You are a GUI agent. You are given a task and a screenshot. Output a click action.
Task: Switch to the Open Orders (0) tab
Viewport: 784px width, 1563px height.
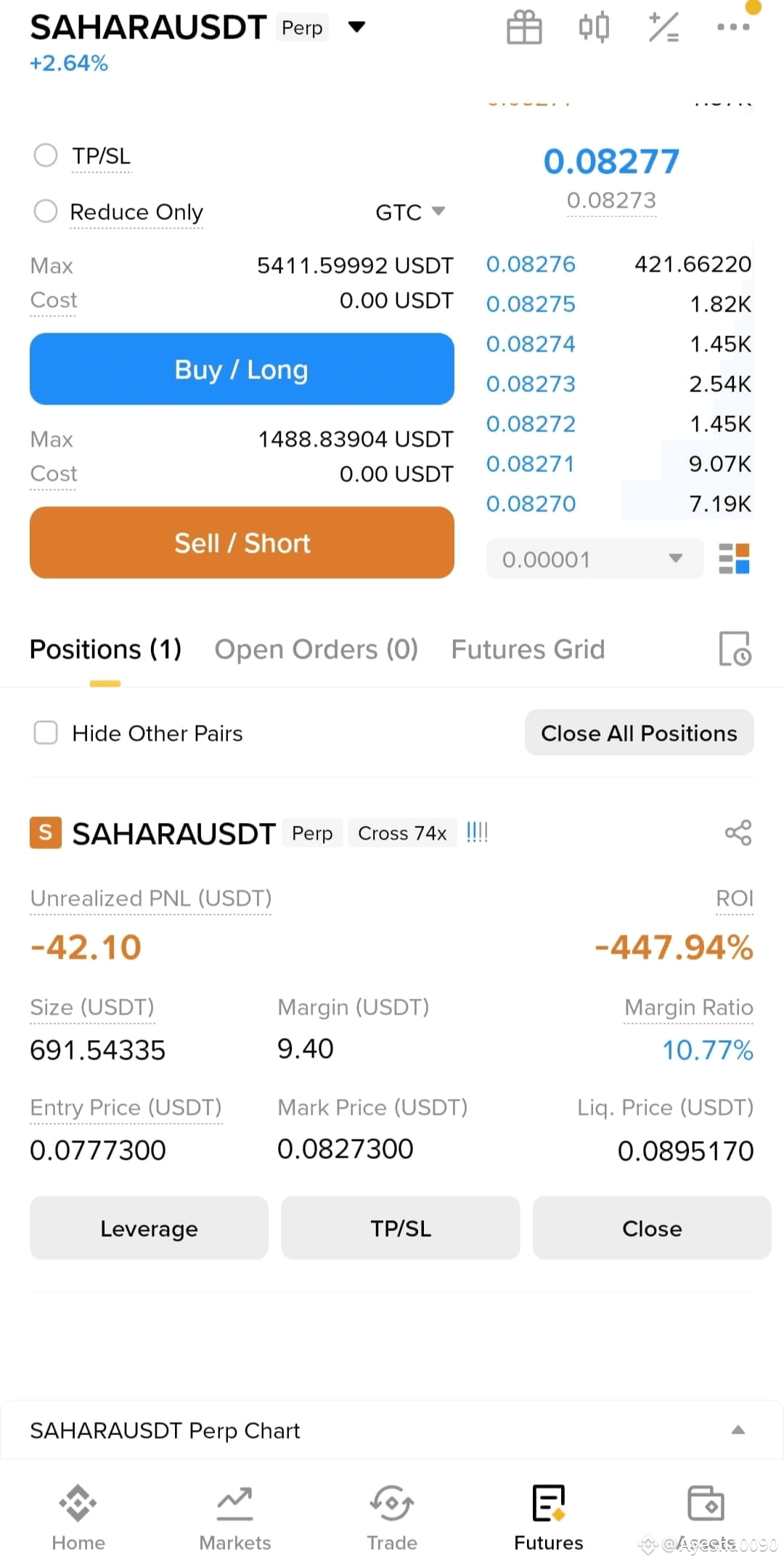tap(317, 649)
